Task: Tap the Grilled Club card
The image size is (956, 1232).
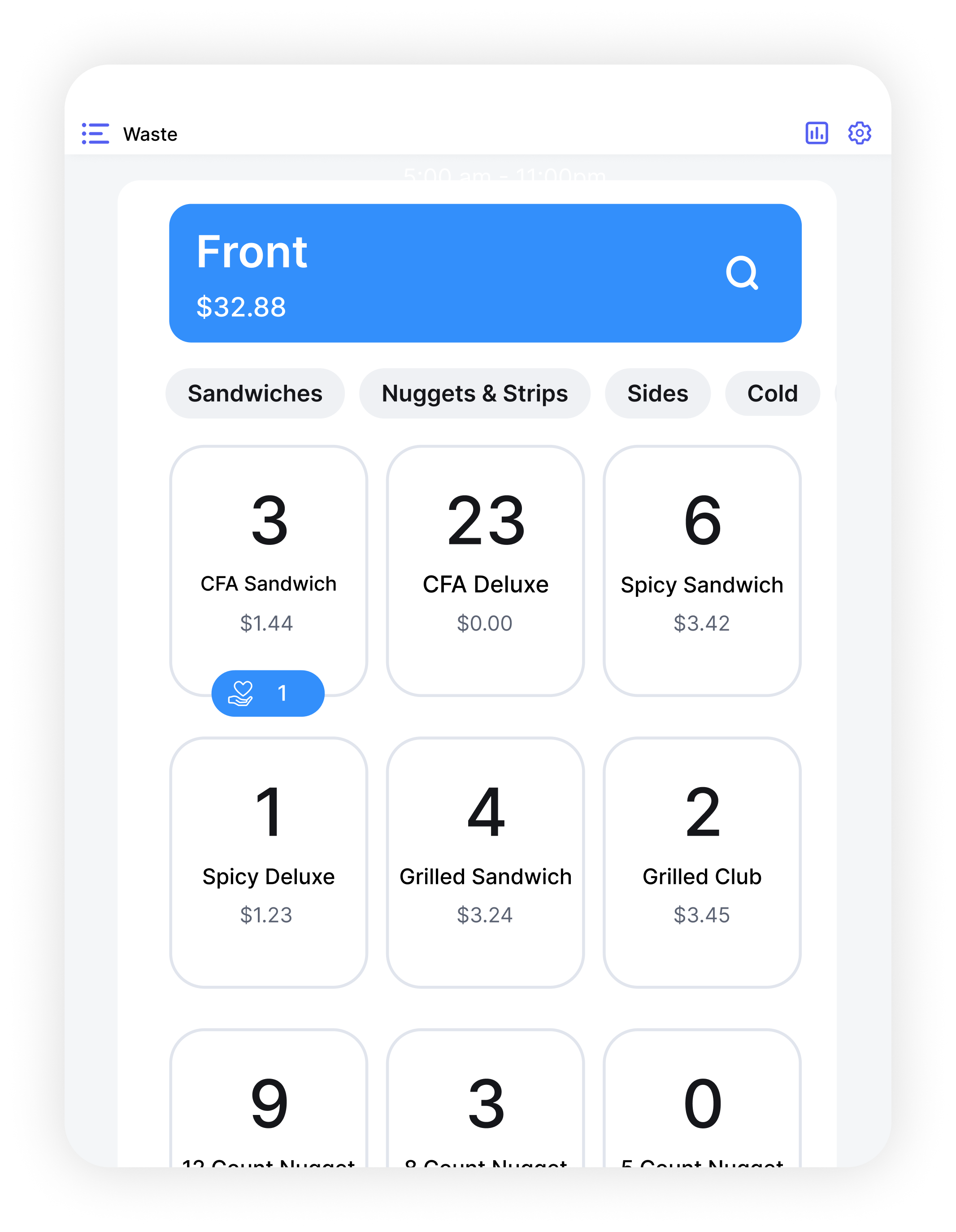Action: pyautogui.click(x=702, y=862)
